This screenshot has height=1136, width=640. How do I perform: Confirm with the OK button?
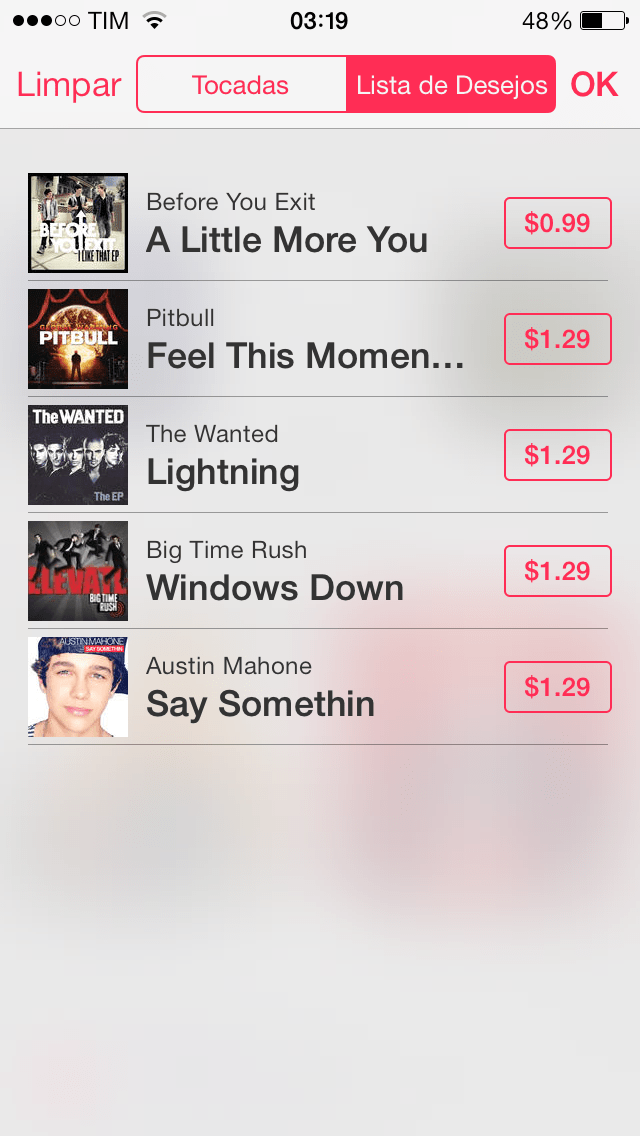(x=594, y=85)
